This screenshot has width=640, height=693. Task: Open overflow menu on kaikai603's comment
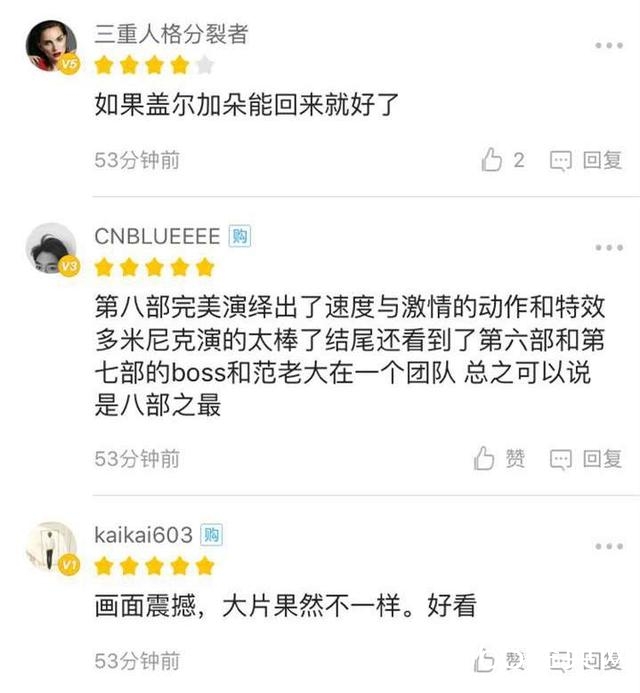(x=608, y=546)
